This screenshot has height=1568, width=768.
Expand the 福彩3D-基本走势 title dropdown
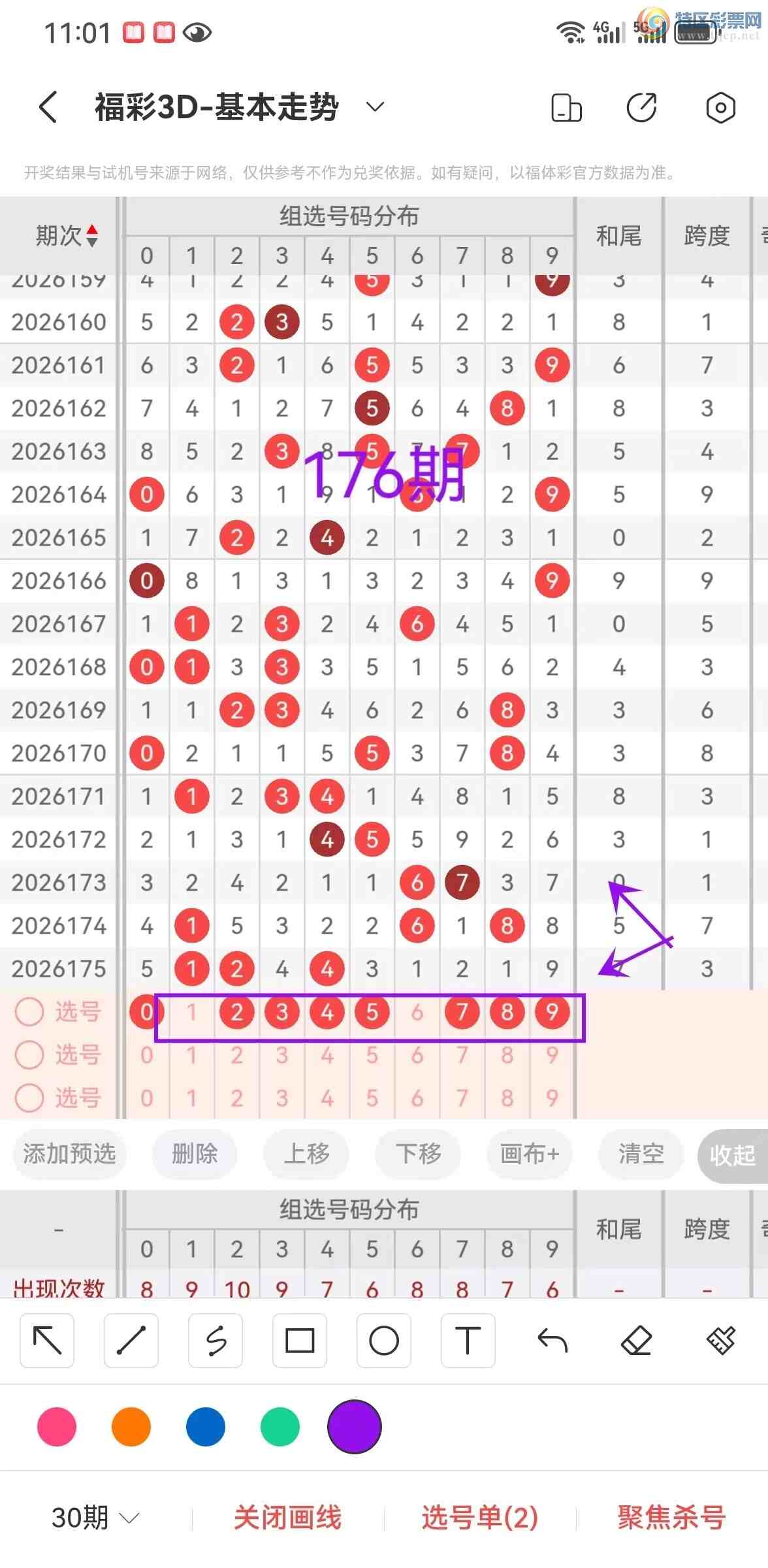click(x=375, y=106)
